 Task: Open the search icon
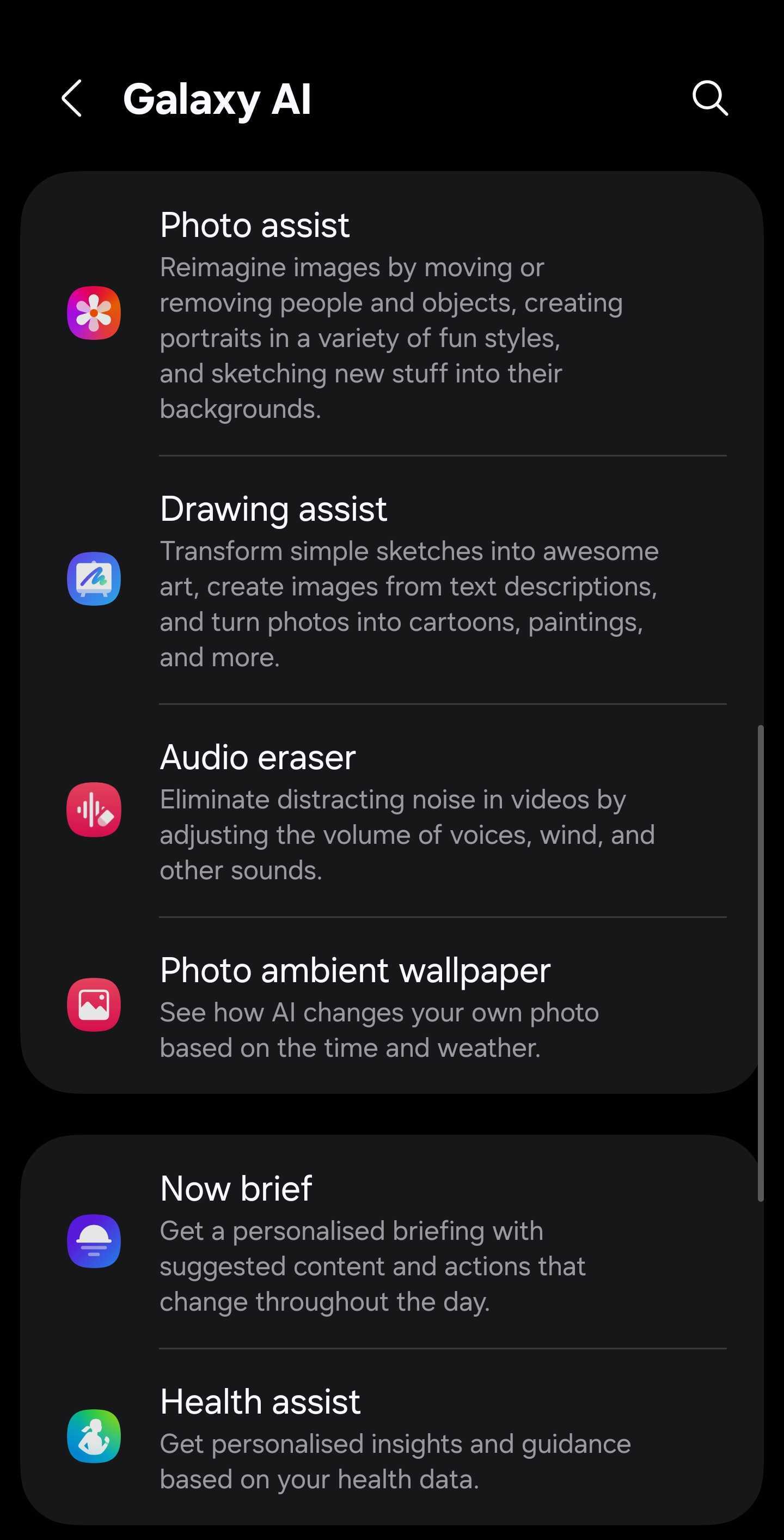click(x=709, y=98)
